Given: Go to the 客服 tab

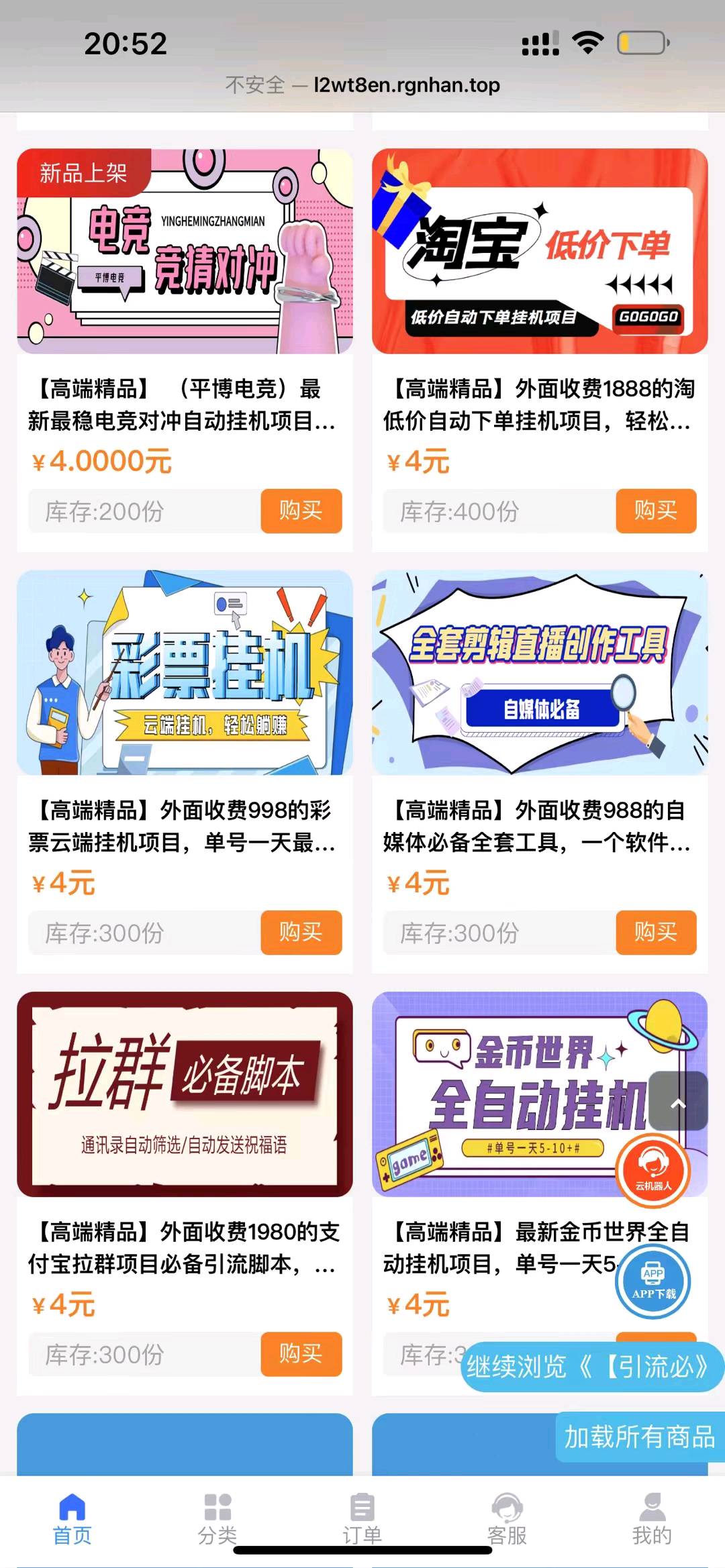Looking at the screenshot, I should click(x=507, y=1519).
